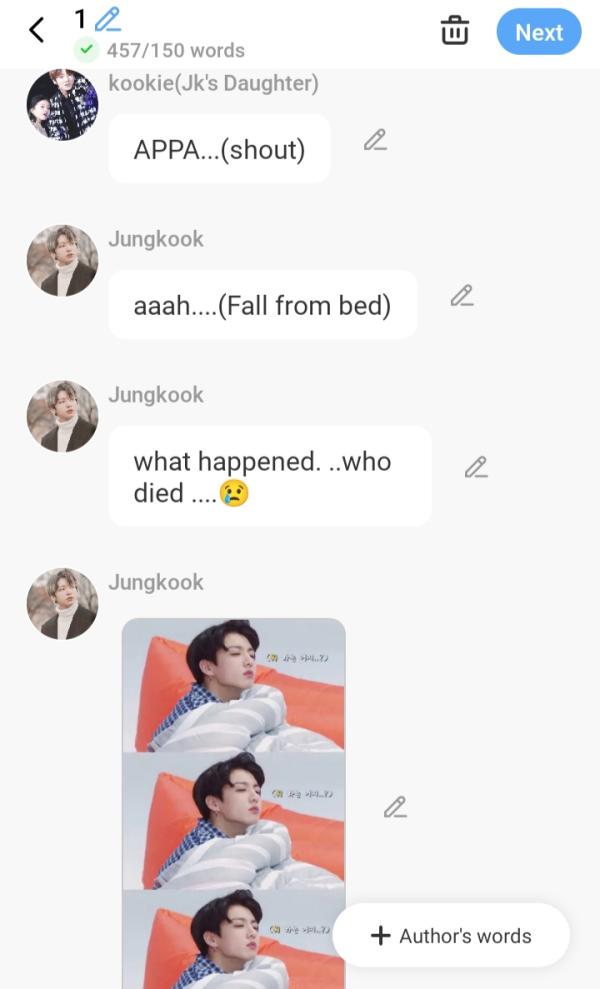Edit the "APPA...(shout)" message
600x989 pixels.
[x=375, y=141]
